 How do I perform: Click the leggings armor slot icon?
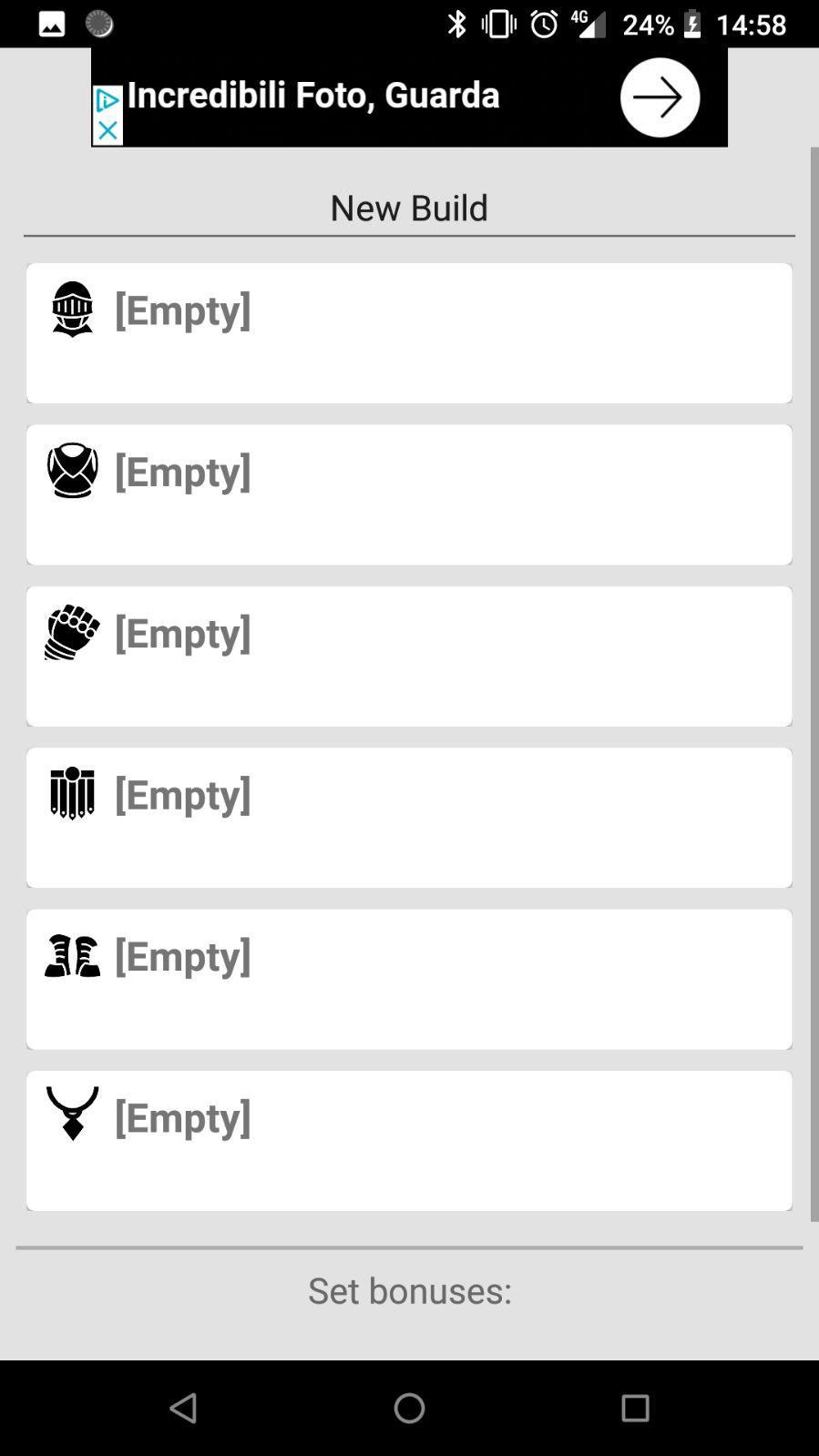coord(72,793)
